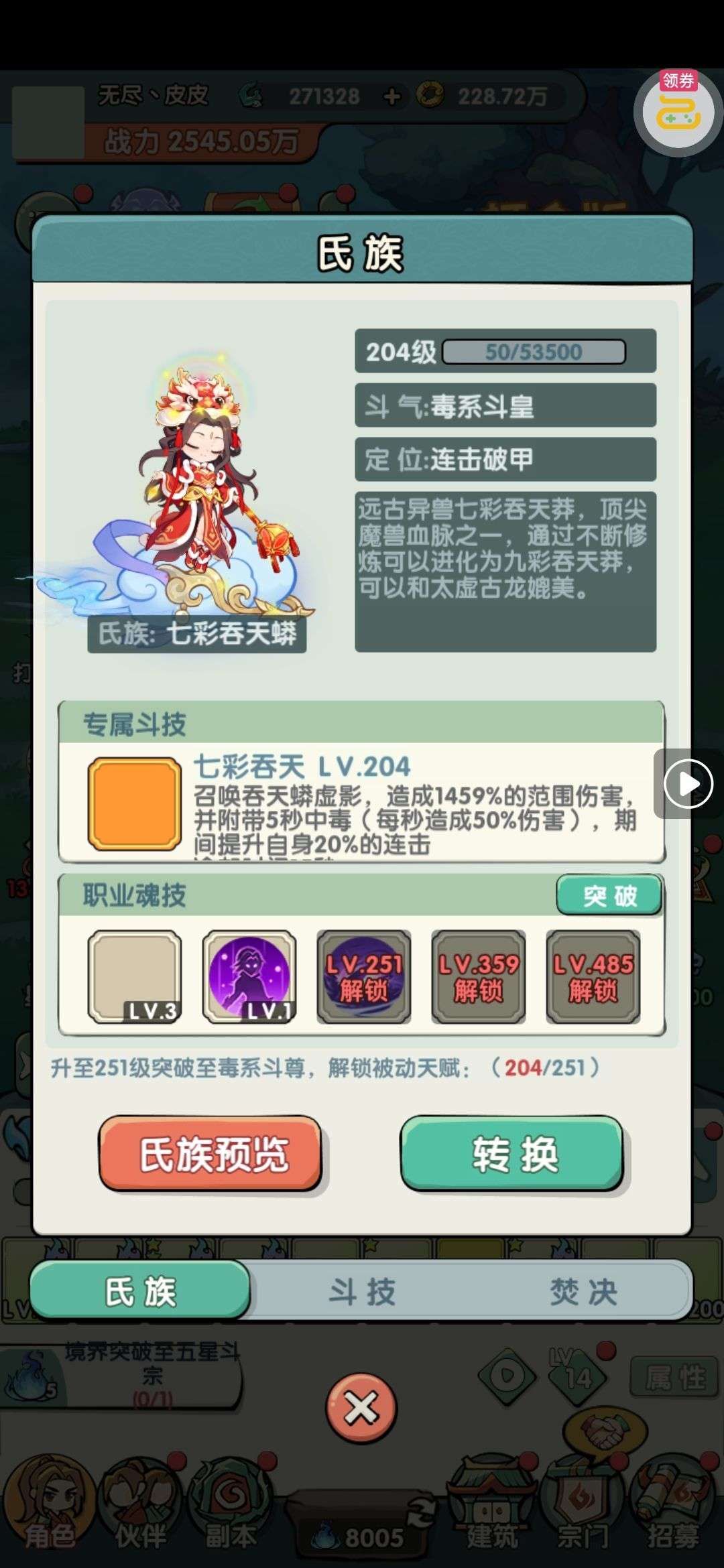Open the LV.3 soul skill slot
Viewport: 724px width, 1568px height.
(x=135, y=976)
